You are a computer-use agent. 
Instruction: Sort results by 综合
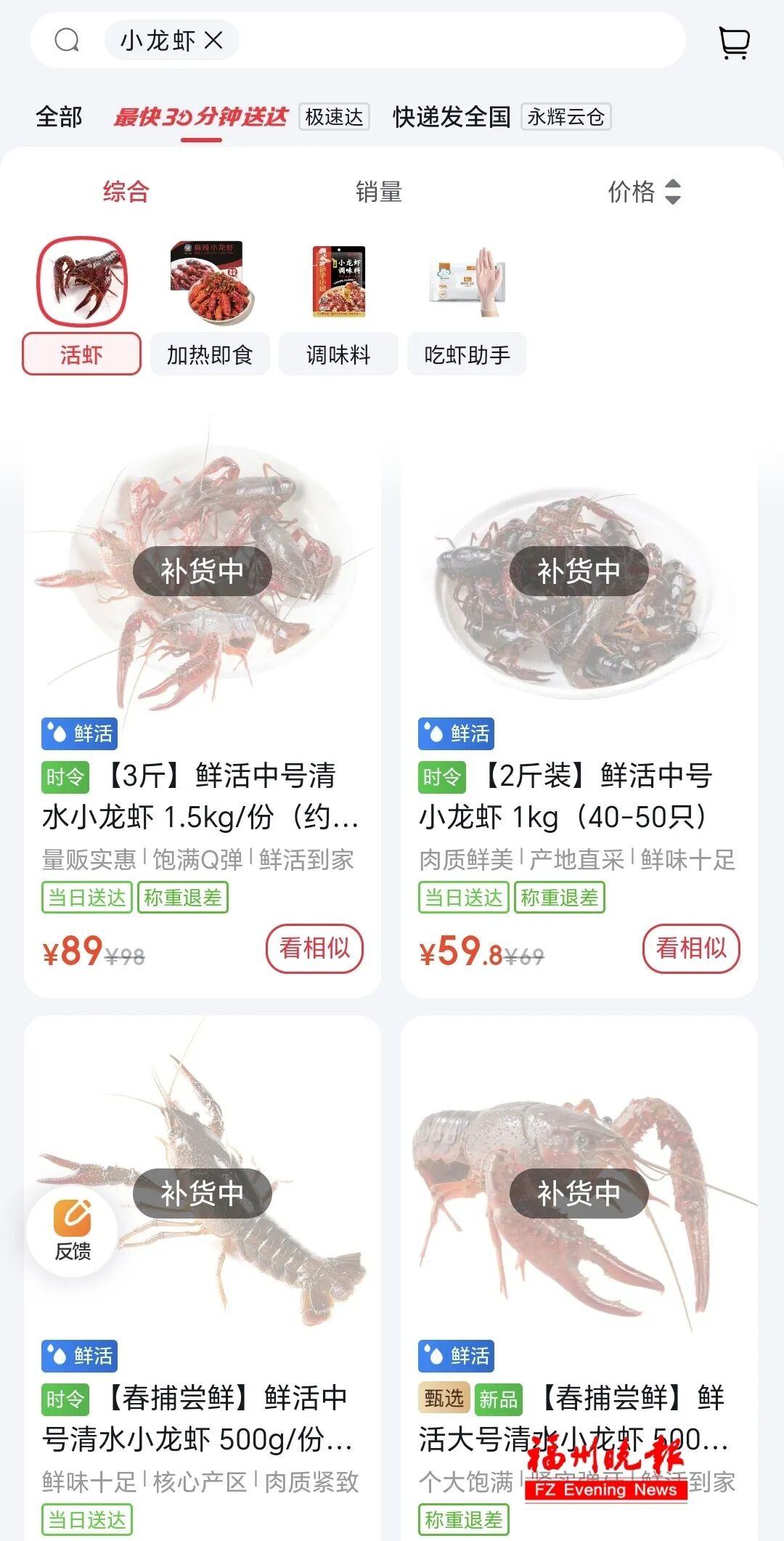coord(126,192)
